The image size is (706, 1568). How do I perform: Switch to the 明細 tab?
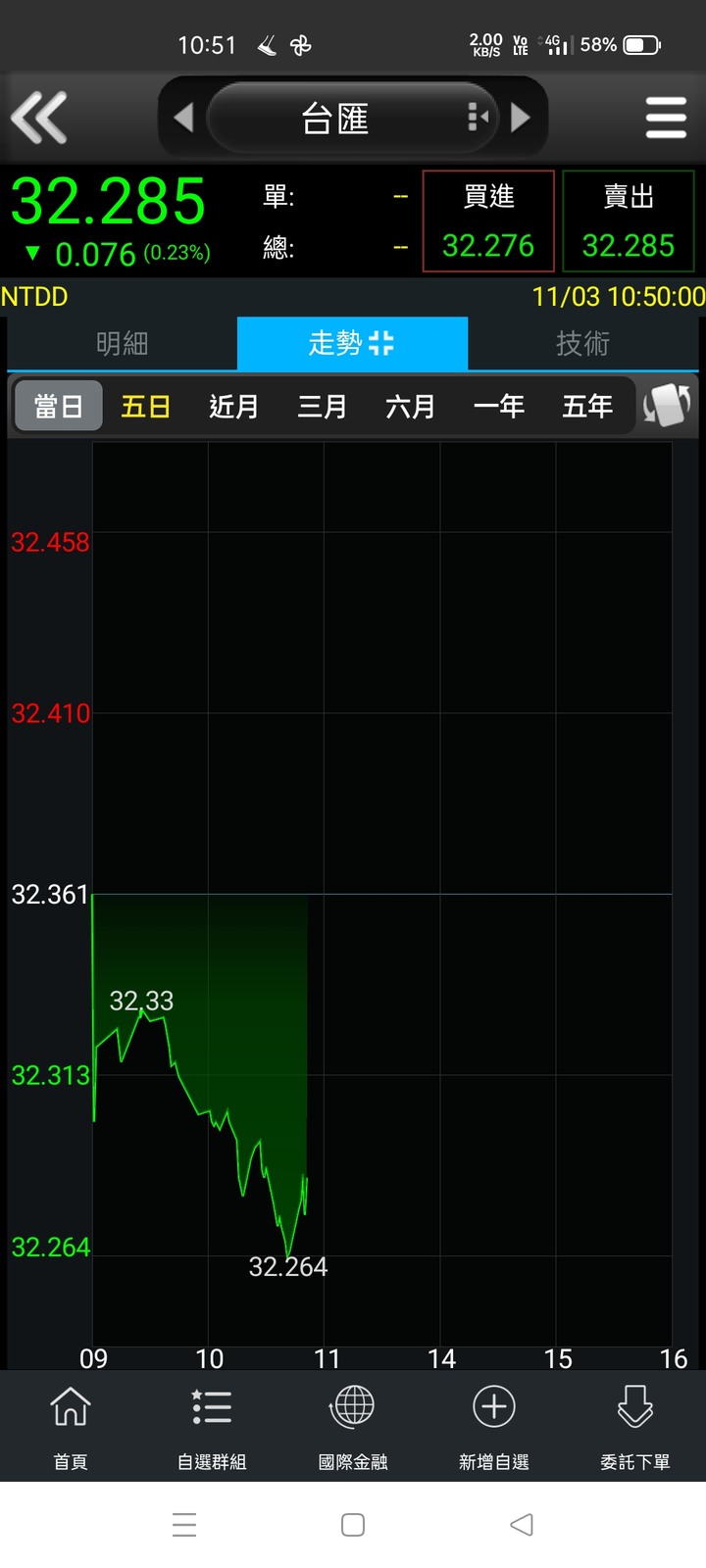coord(123,343)
